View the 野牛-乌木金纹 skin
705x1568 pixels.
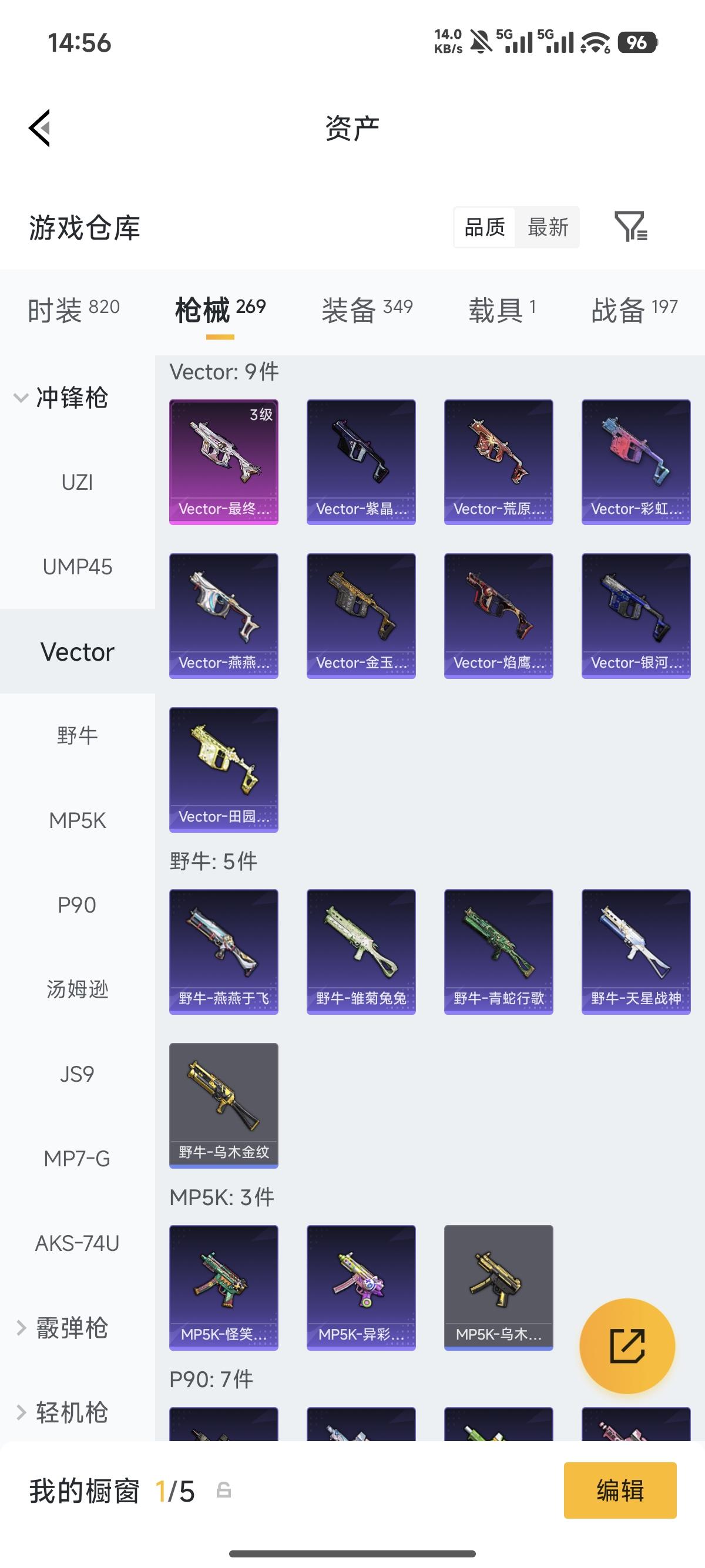223,1105
